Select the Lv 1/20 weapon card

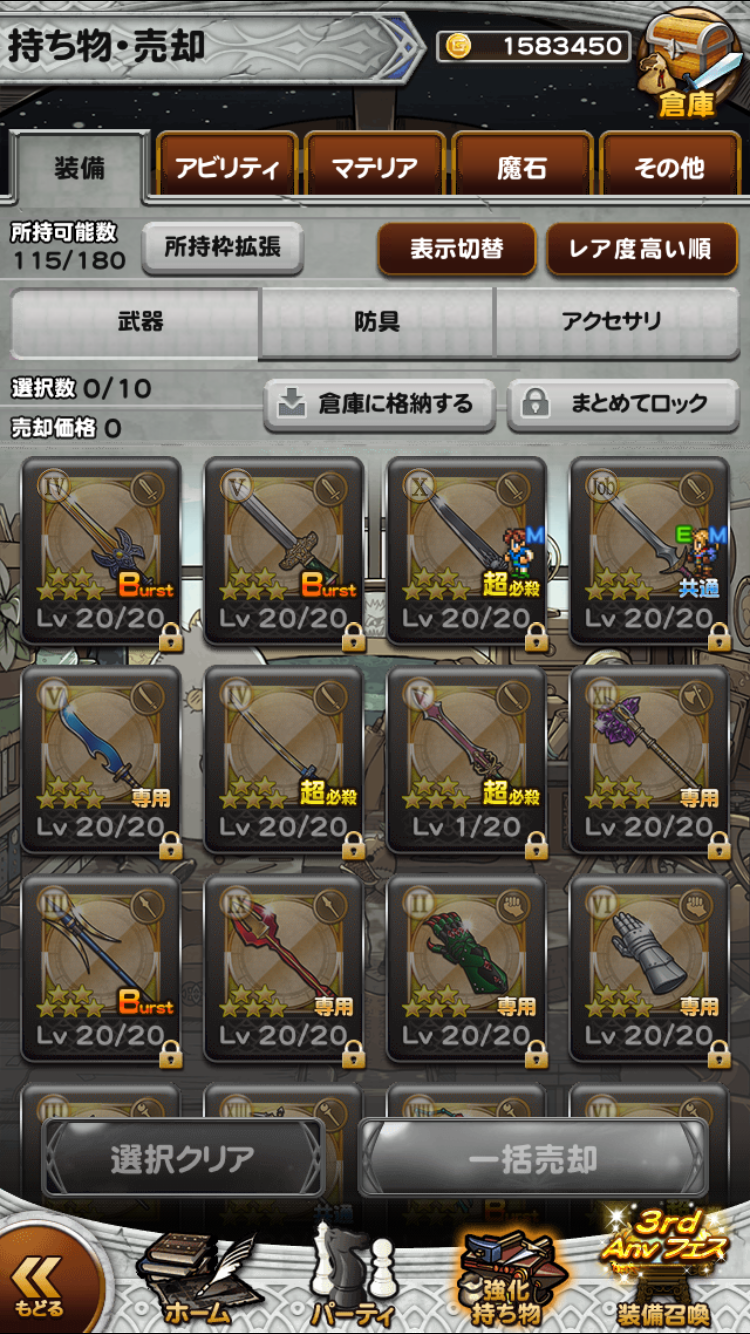click(x=466, y=757)
